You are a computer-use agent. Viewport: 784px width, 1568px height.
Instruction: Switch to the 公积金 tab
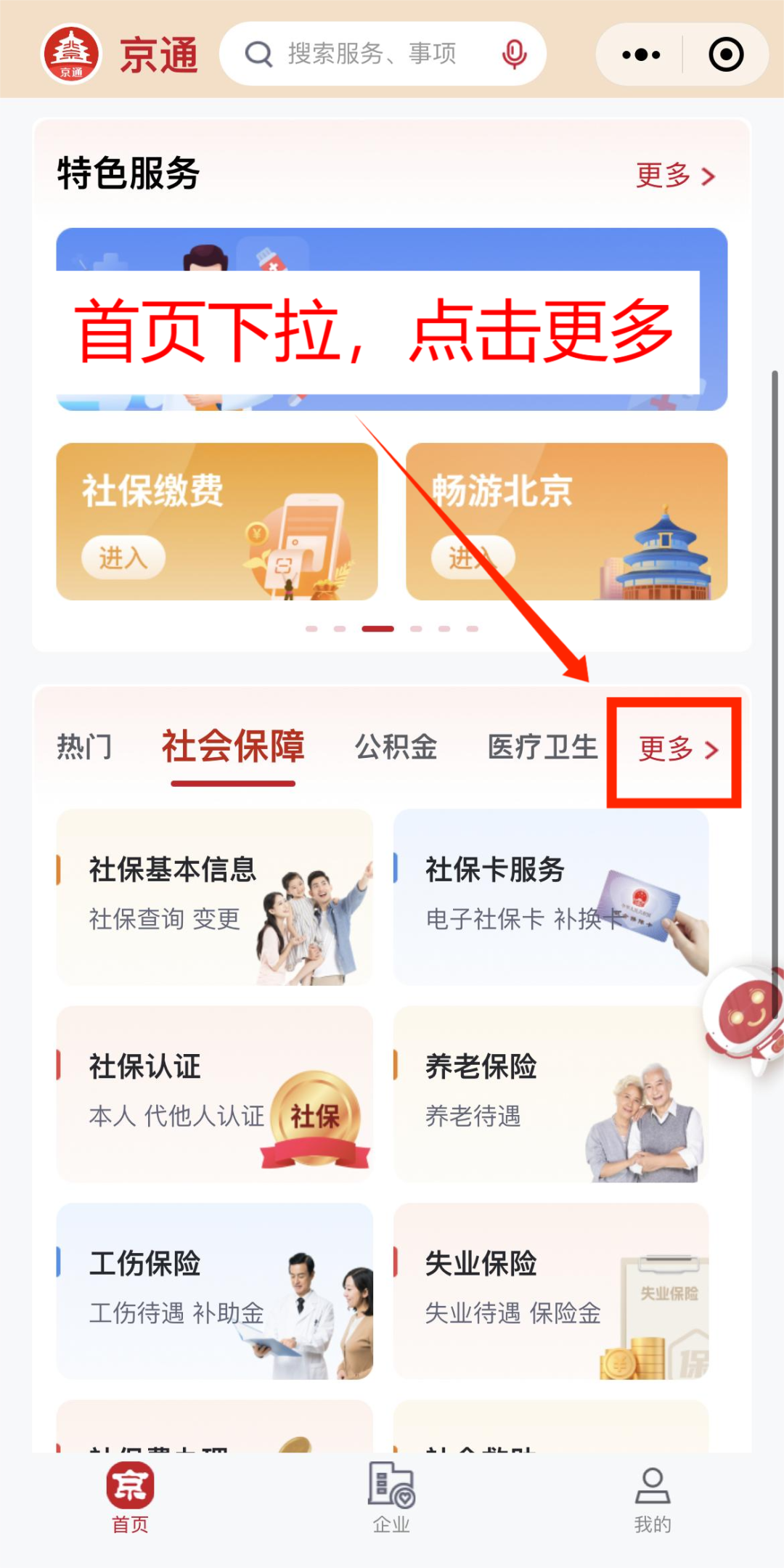point(396,747)
